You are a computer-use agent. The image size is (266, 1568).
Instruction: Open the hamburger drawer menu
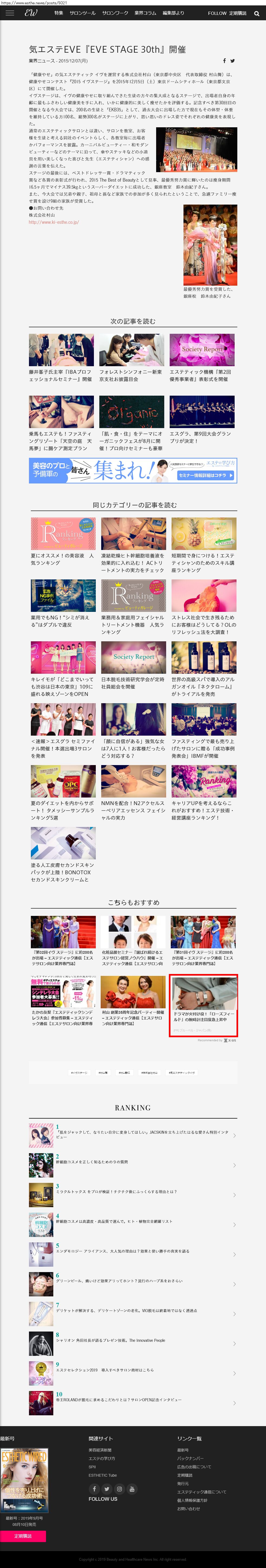[10, 13]
